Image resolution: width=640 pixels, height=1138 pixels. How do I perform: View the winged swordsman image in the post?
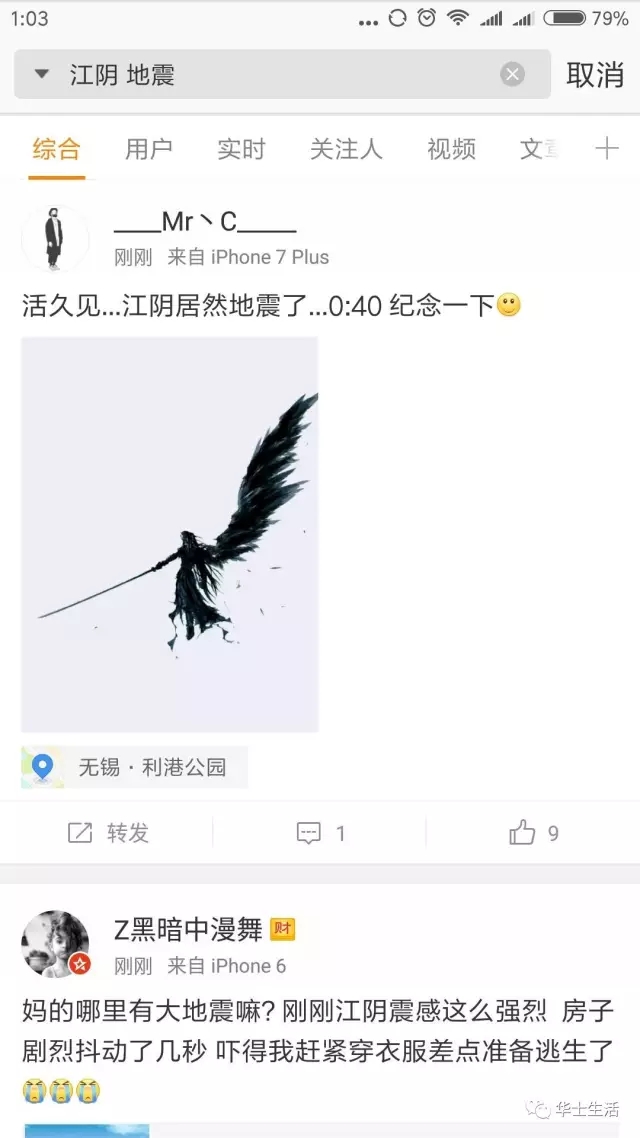pyautogui.click(x=170, y=534)
